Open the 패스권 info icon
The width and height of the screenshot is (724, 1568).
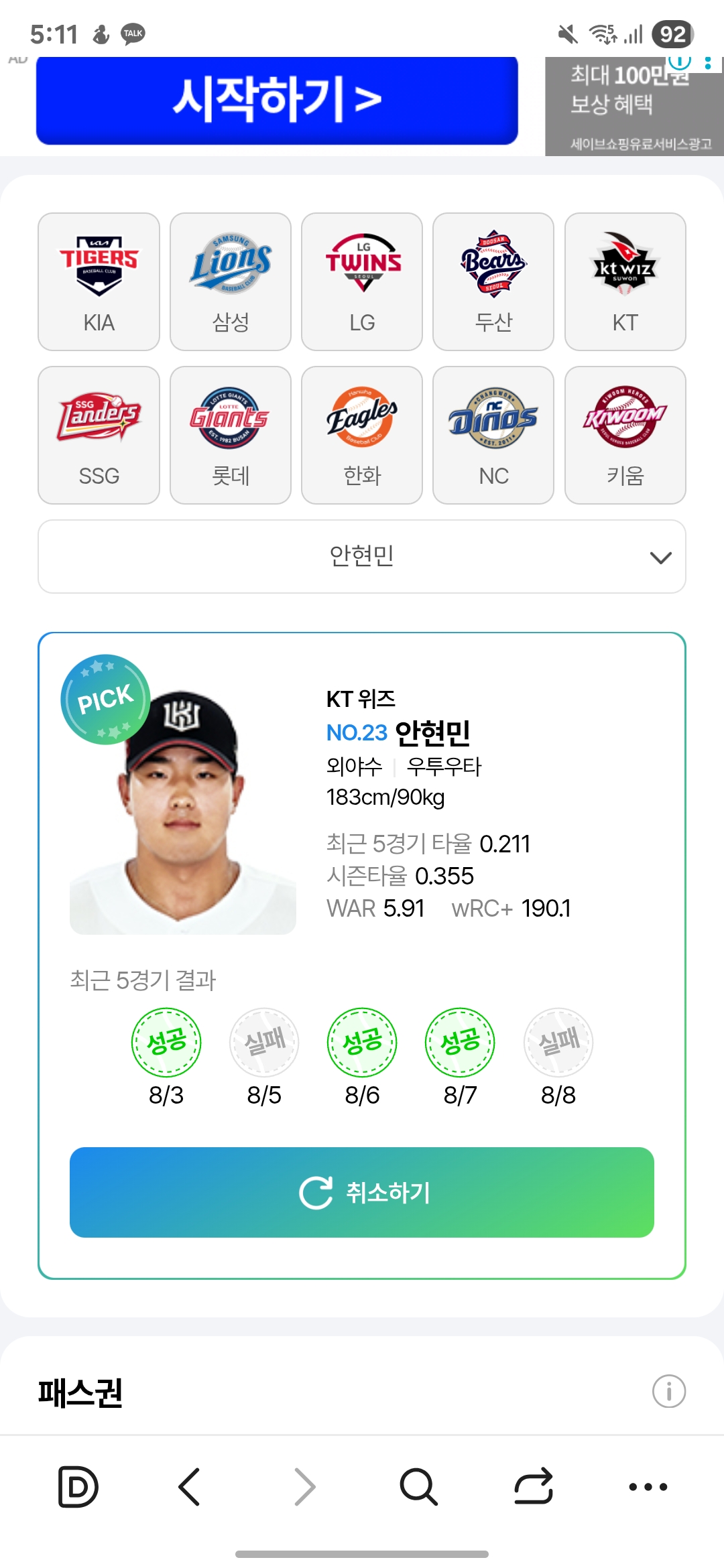(x=668, y=1392)
